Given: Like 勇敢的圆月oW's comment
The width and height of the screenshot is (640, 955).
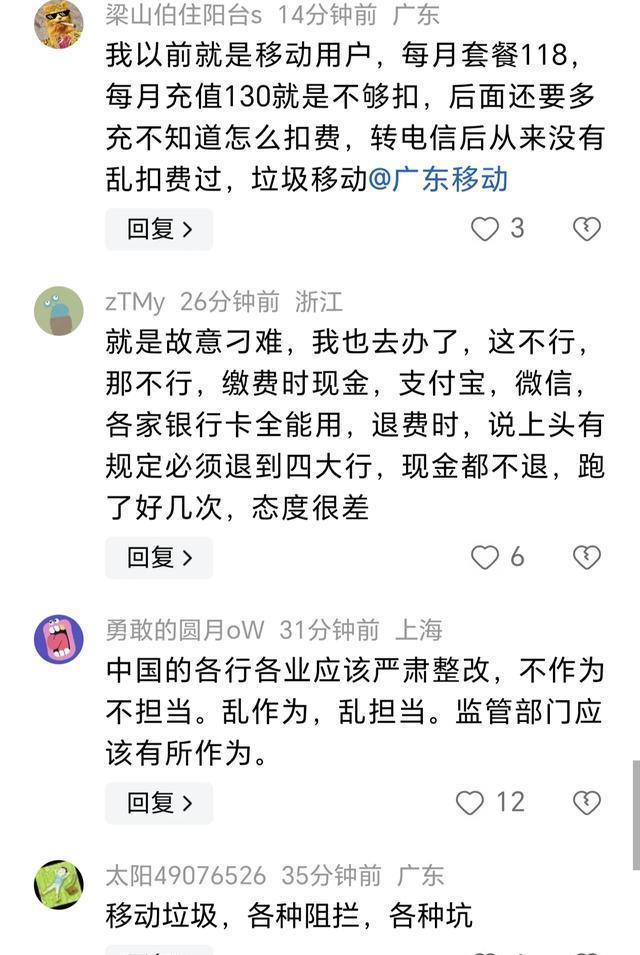Looking at the screenshot, I should pos(470,802).
